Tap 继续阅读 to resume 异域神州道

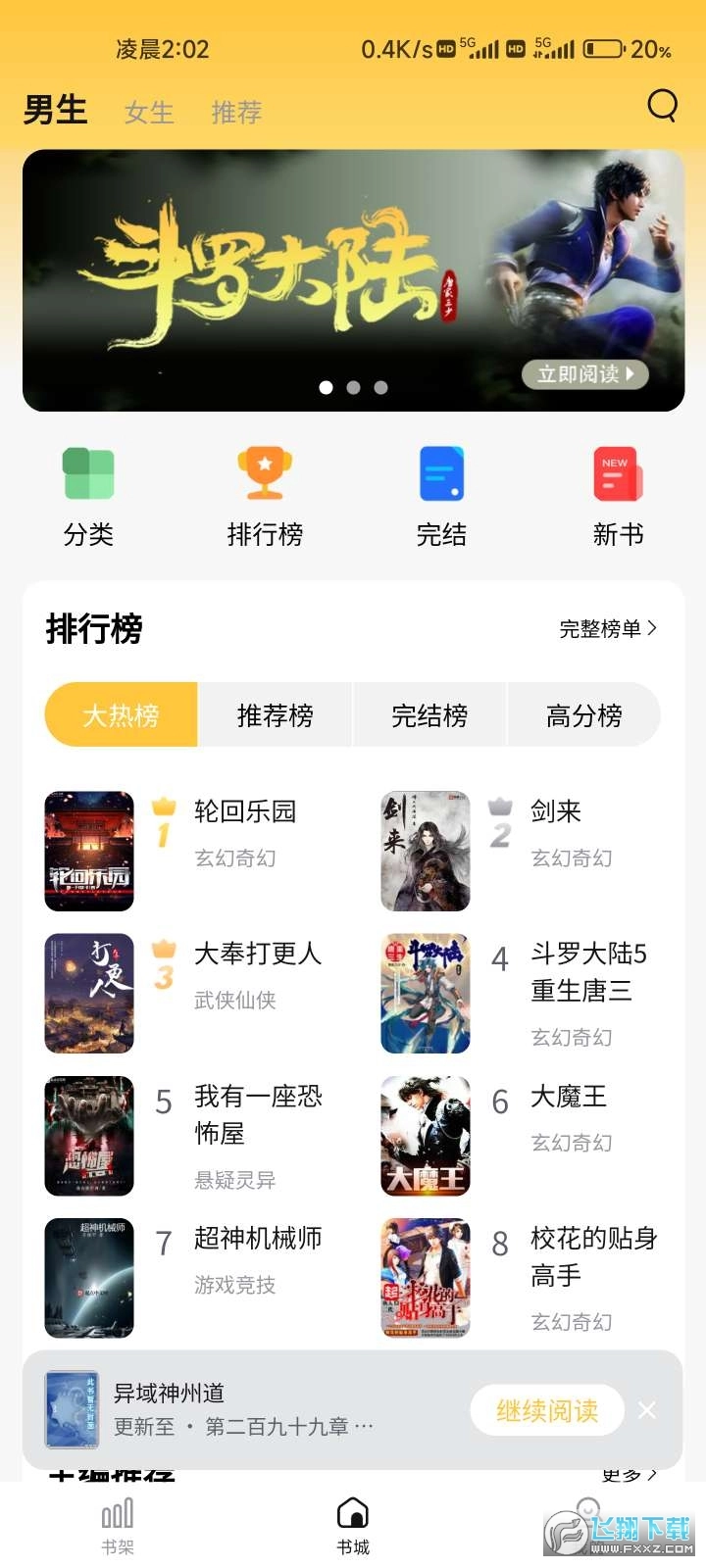(547, 1411)
